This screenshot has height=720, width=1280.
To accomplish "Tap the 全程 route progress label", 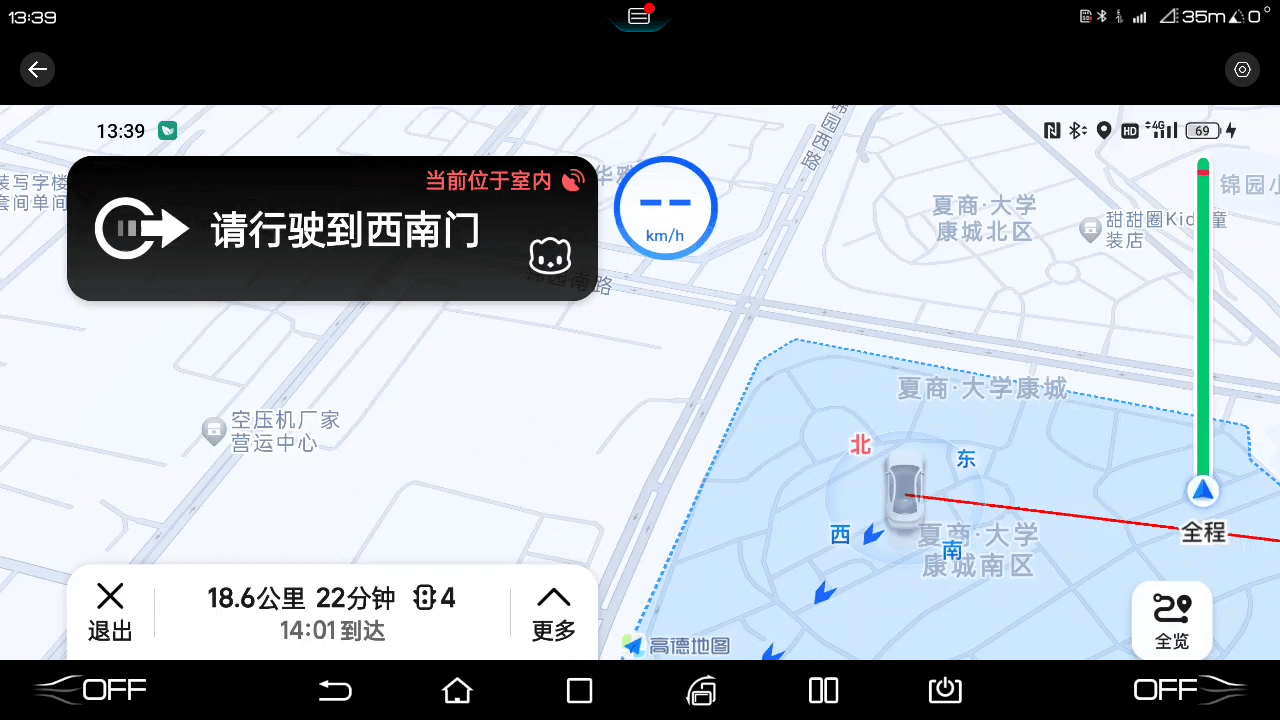I will tap(1203, 533).
